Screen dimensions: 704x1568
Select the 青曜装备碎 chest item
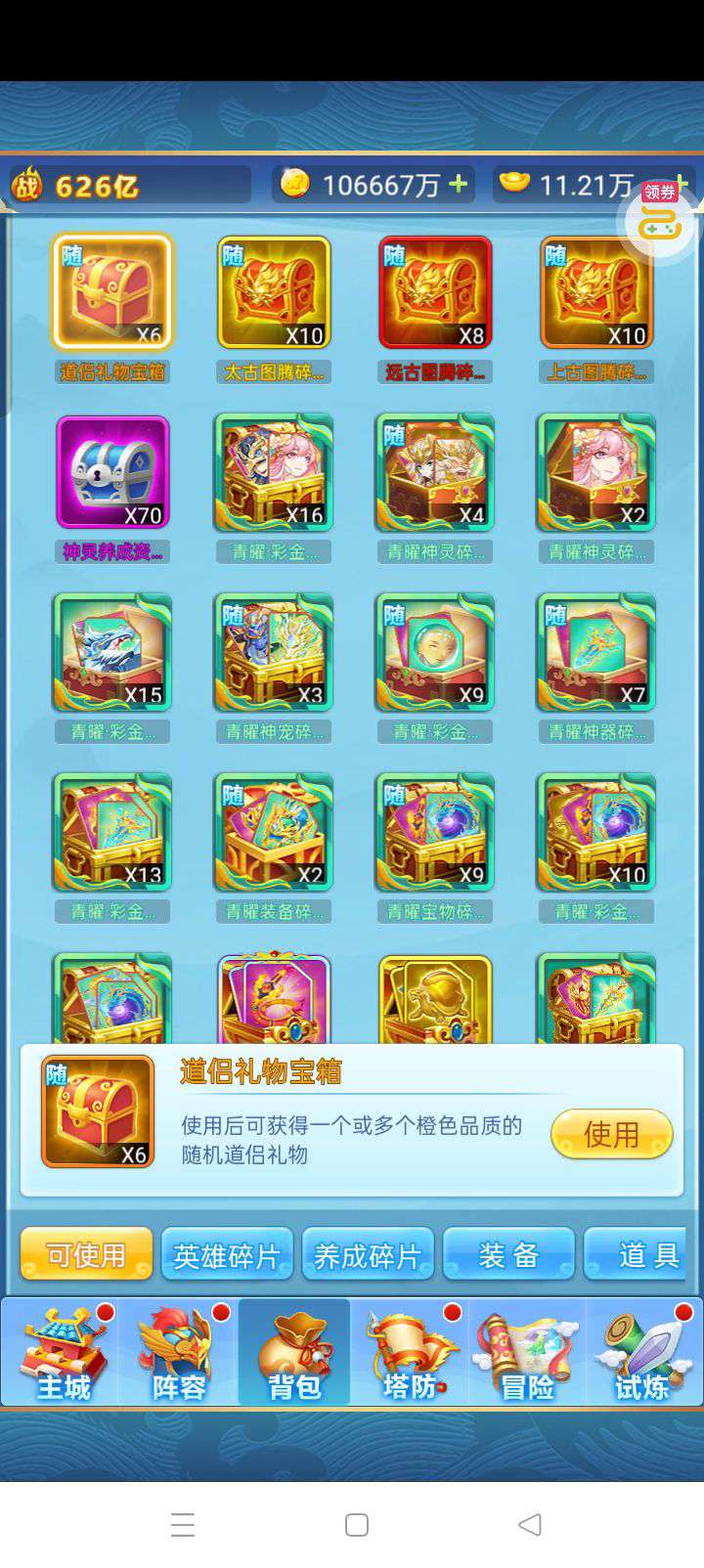tap(273, 833)
